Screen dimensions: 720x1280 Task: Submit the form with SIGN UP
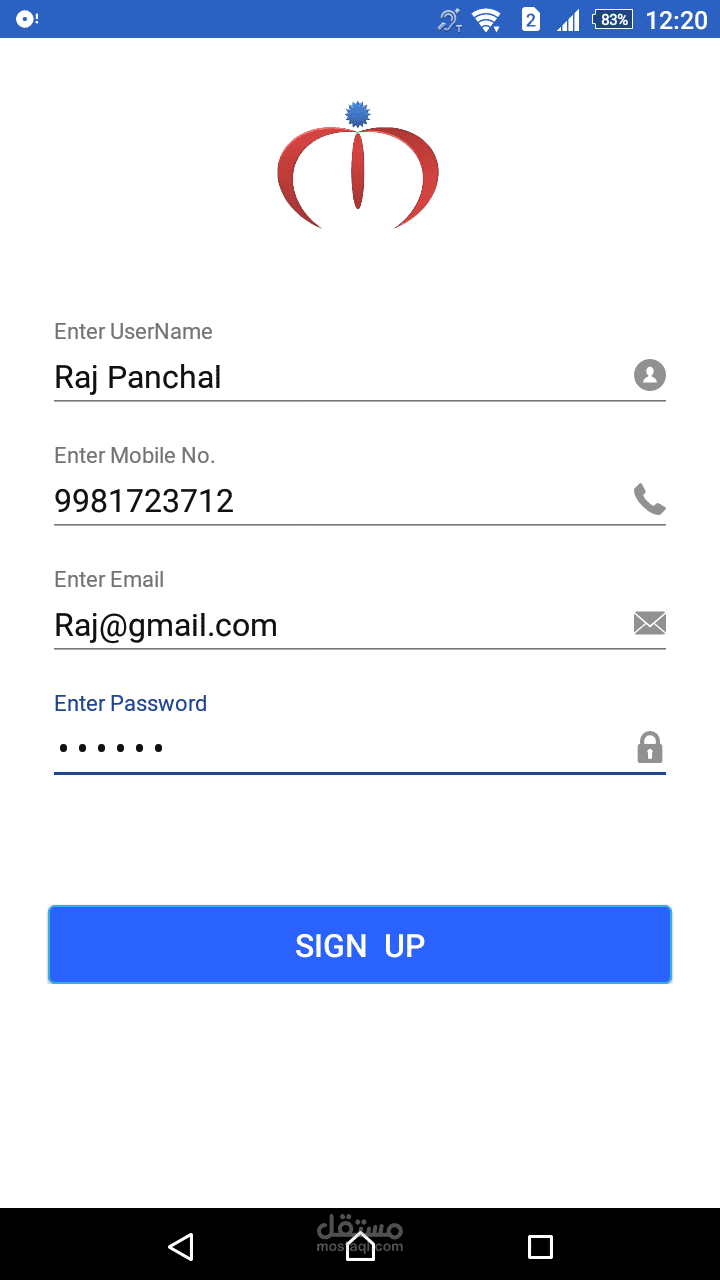[360, 945]
